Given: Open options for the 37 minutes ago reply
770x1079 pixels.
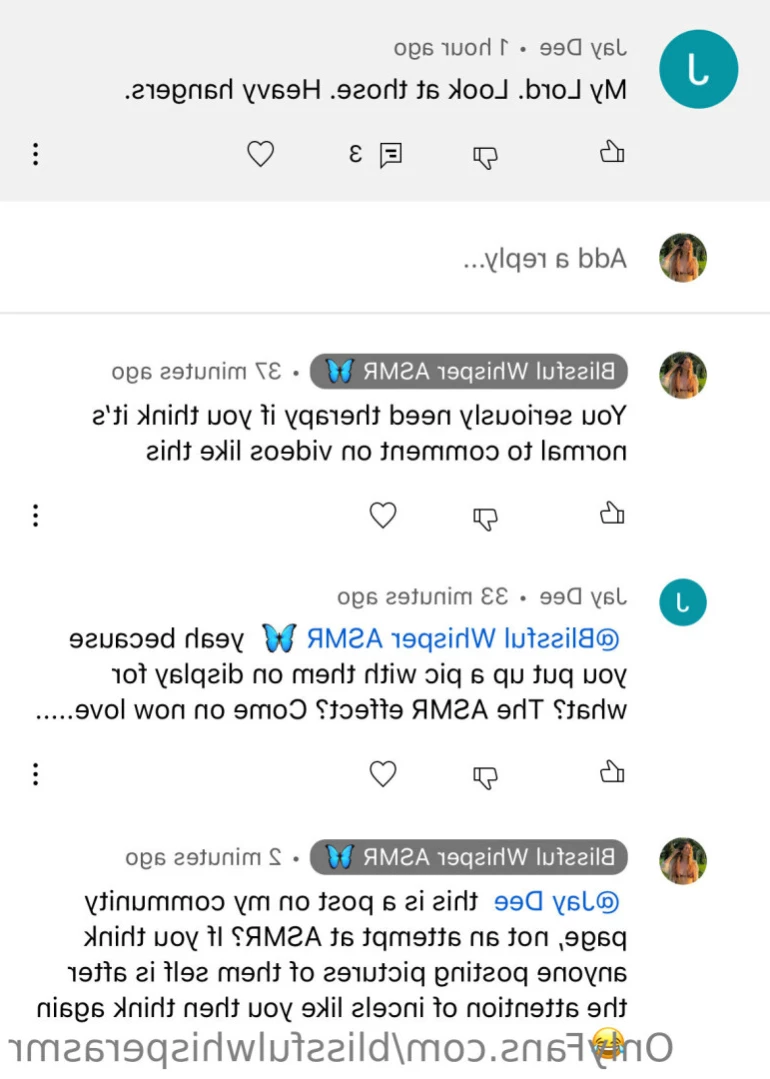Looking at the screenshot, I should [x=36, y=516].
